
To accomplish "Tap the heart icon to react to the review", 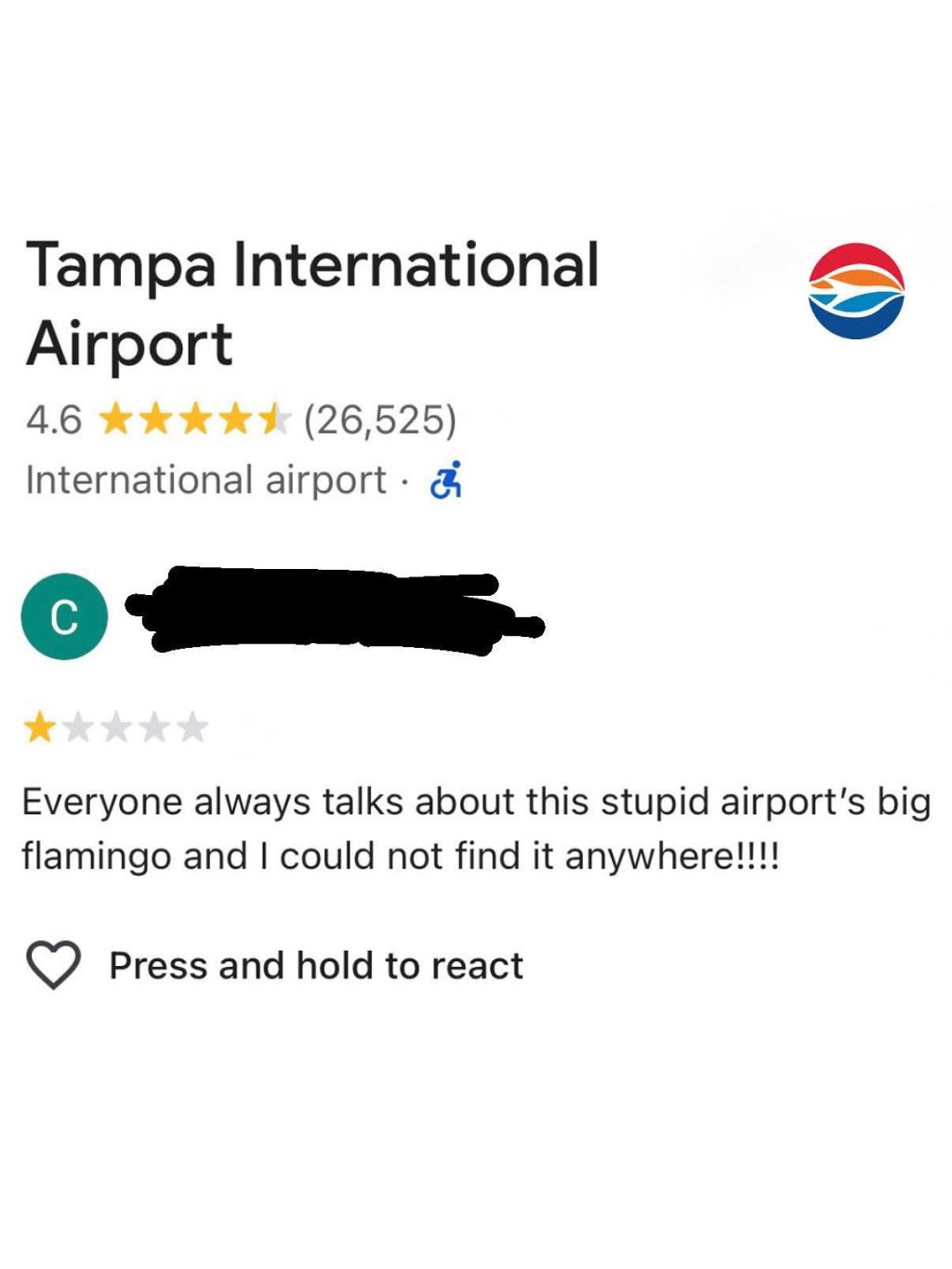I will tap(54, 964).
